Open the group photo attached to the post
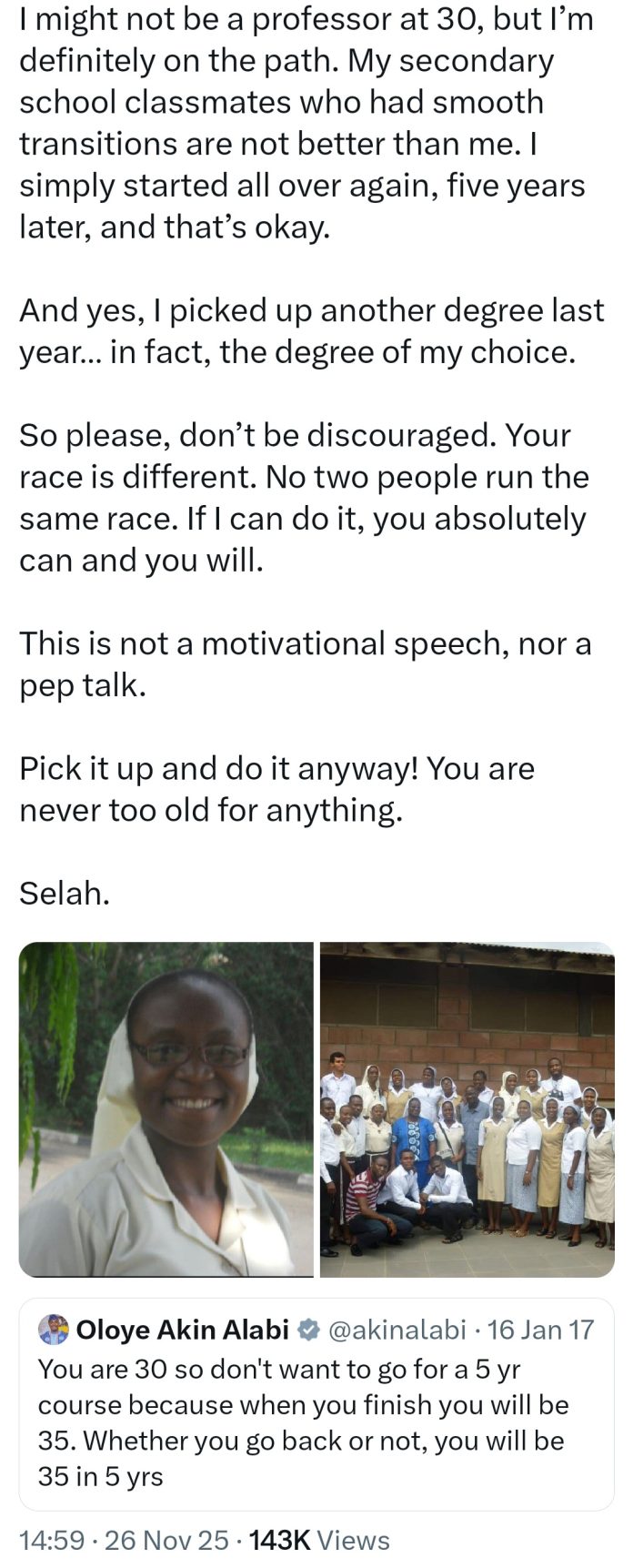 tap(467, 1109)
